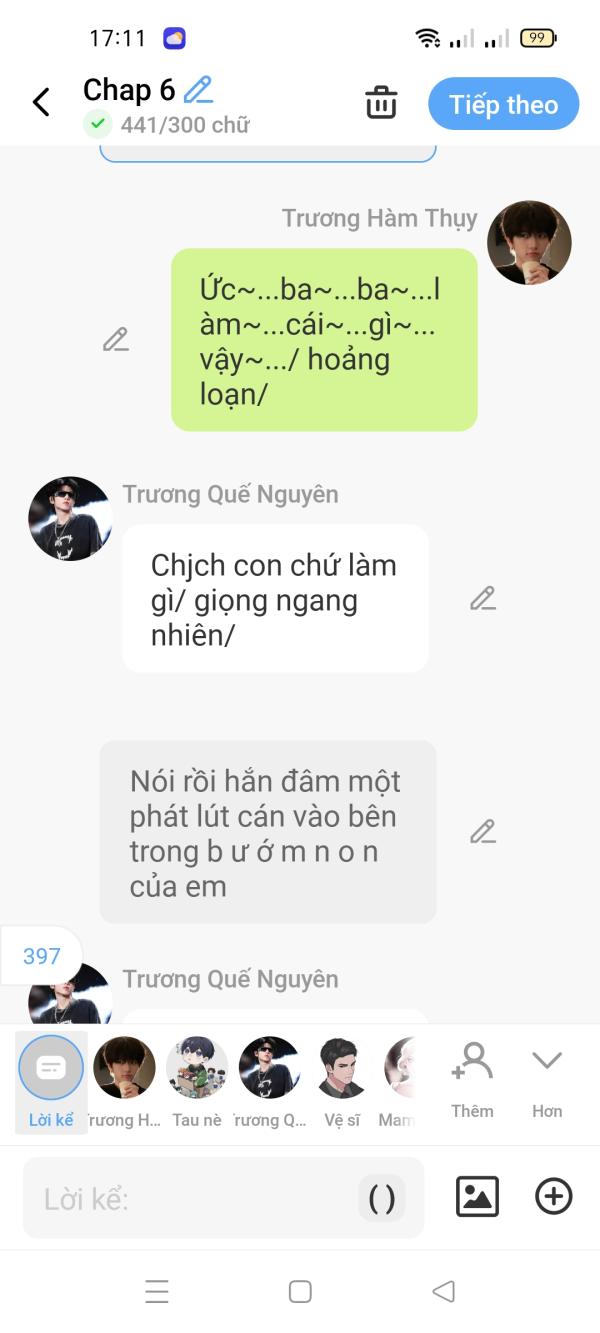The height and width of the screenshot is (1333, 600).
Task: Edit Trương Quế Nguyên's white message
Action: pyautogui.click(x=483, y=598)
